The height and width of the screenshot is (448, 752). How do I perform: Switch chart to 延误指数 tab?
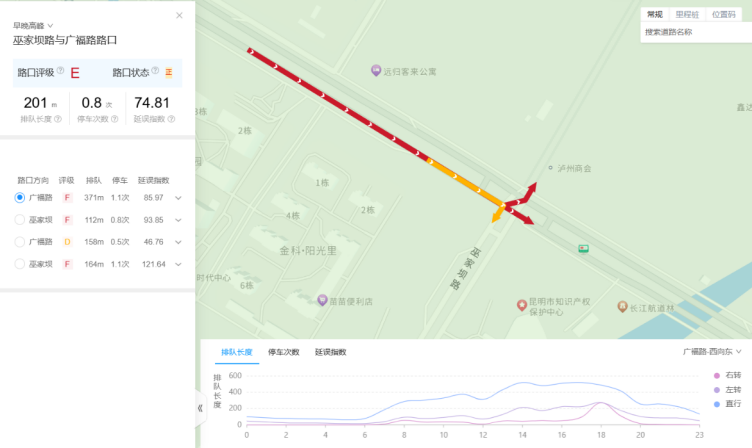coord(330,353)
